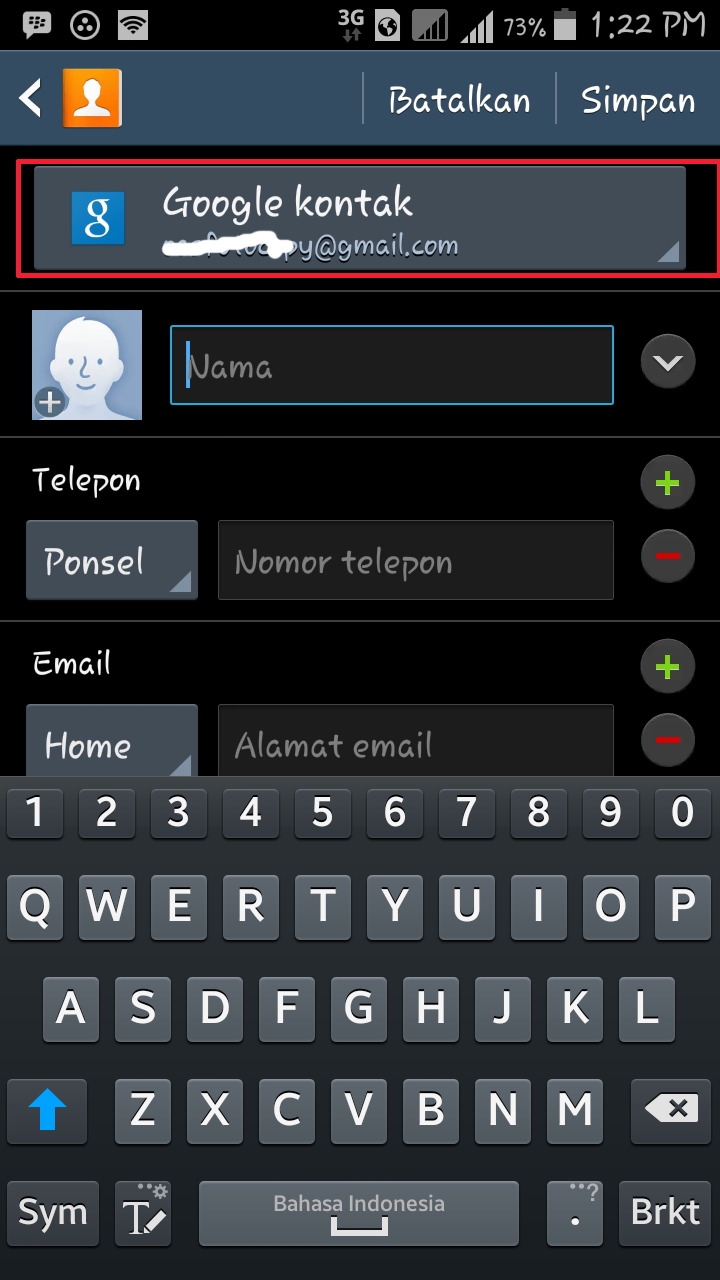This screenshot has width=720, height=1280.
Task: Add another Email field
Action: click(667, 667)
